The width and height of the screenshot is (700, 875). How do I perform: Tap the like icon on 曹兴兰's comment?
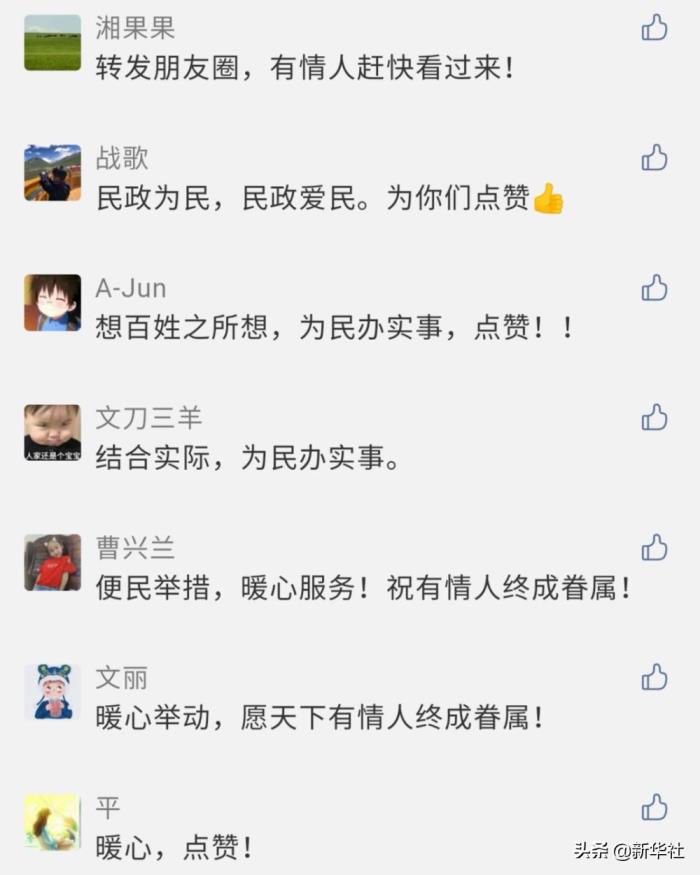[x=654, y=548]
